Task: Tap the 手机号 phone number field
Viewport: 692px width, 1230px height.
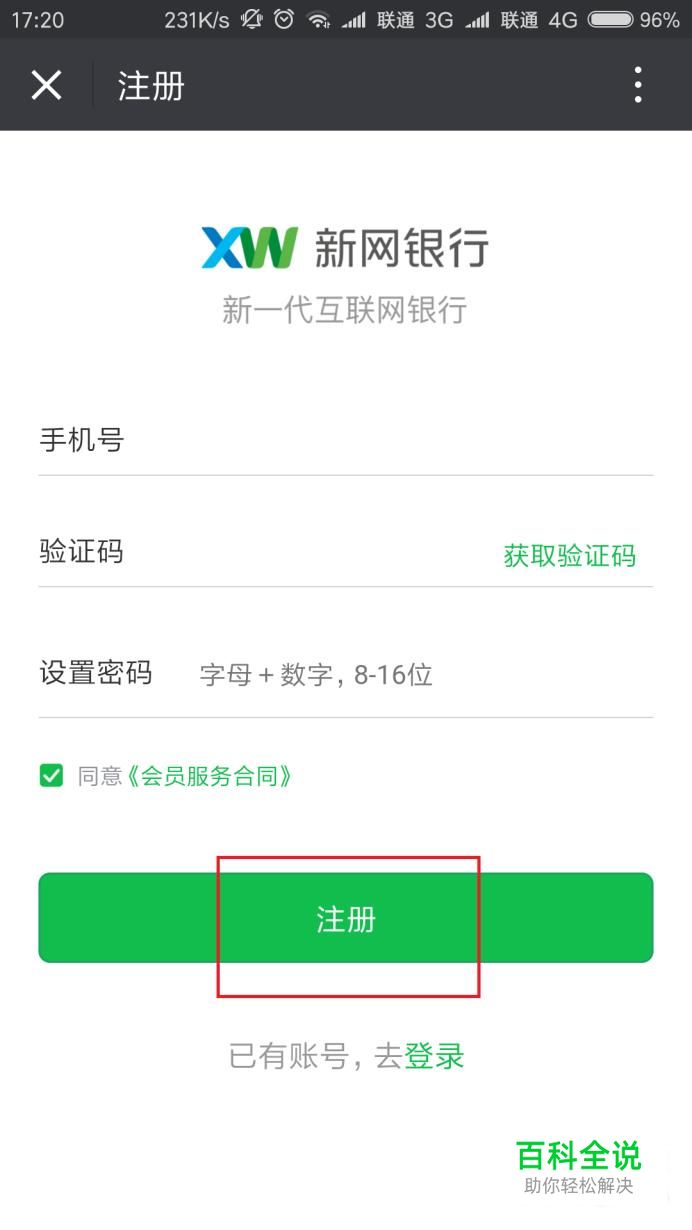Action: pos(380,440)
